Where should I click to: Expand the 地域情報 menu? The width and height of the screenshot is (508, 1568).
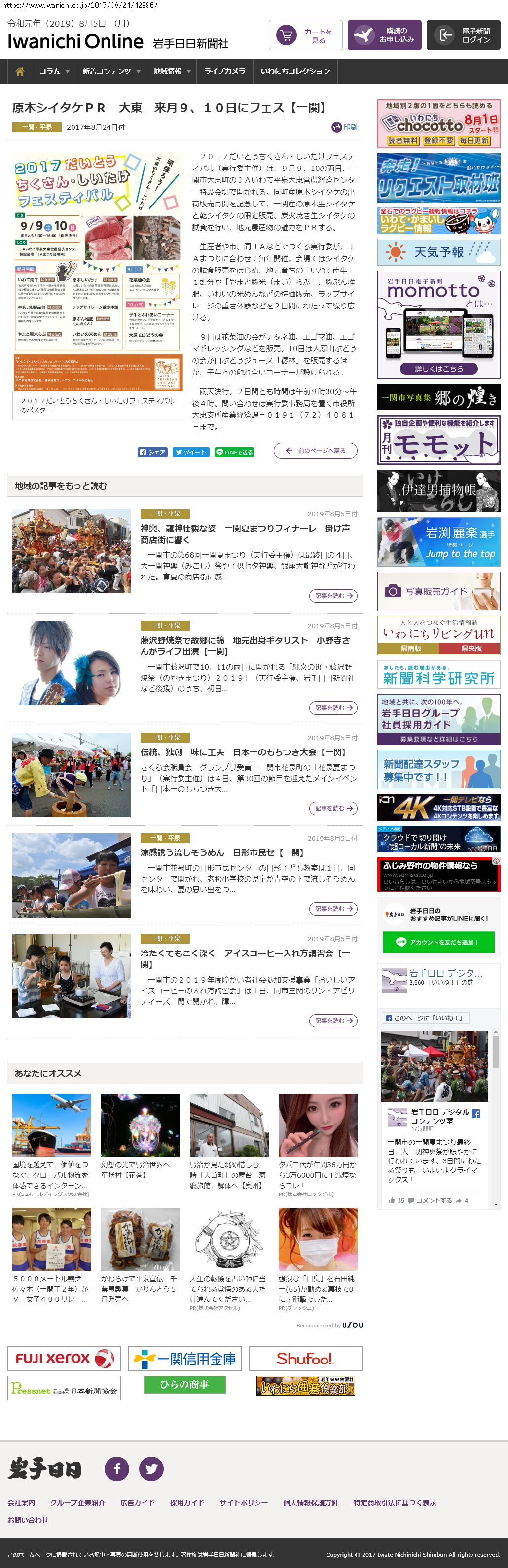(x=172, y=71)
